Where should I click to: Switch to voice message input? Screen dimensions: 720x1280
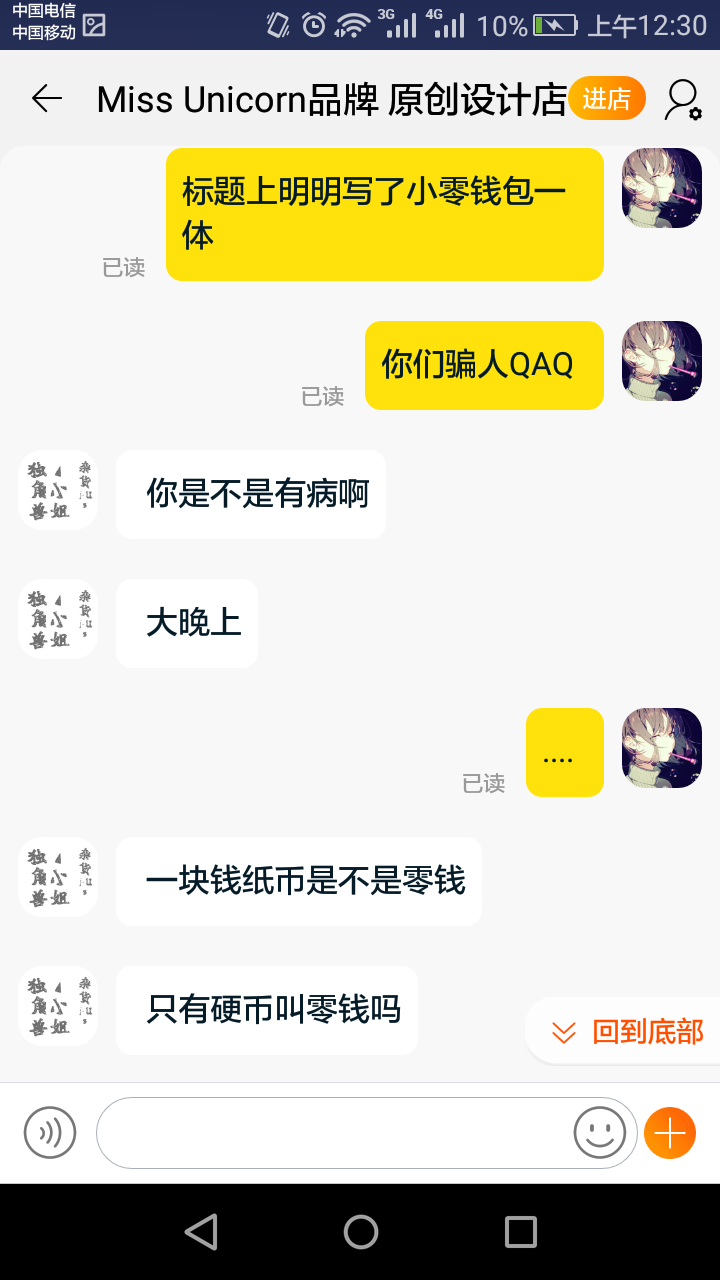[50, 1133]
